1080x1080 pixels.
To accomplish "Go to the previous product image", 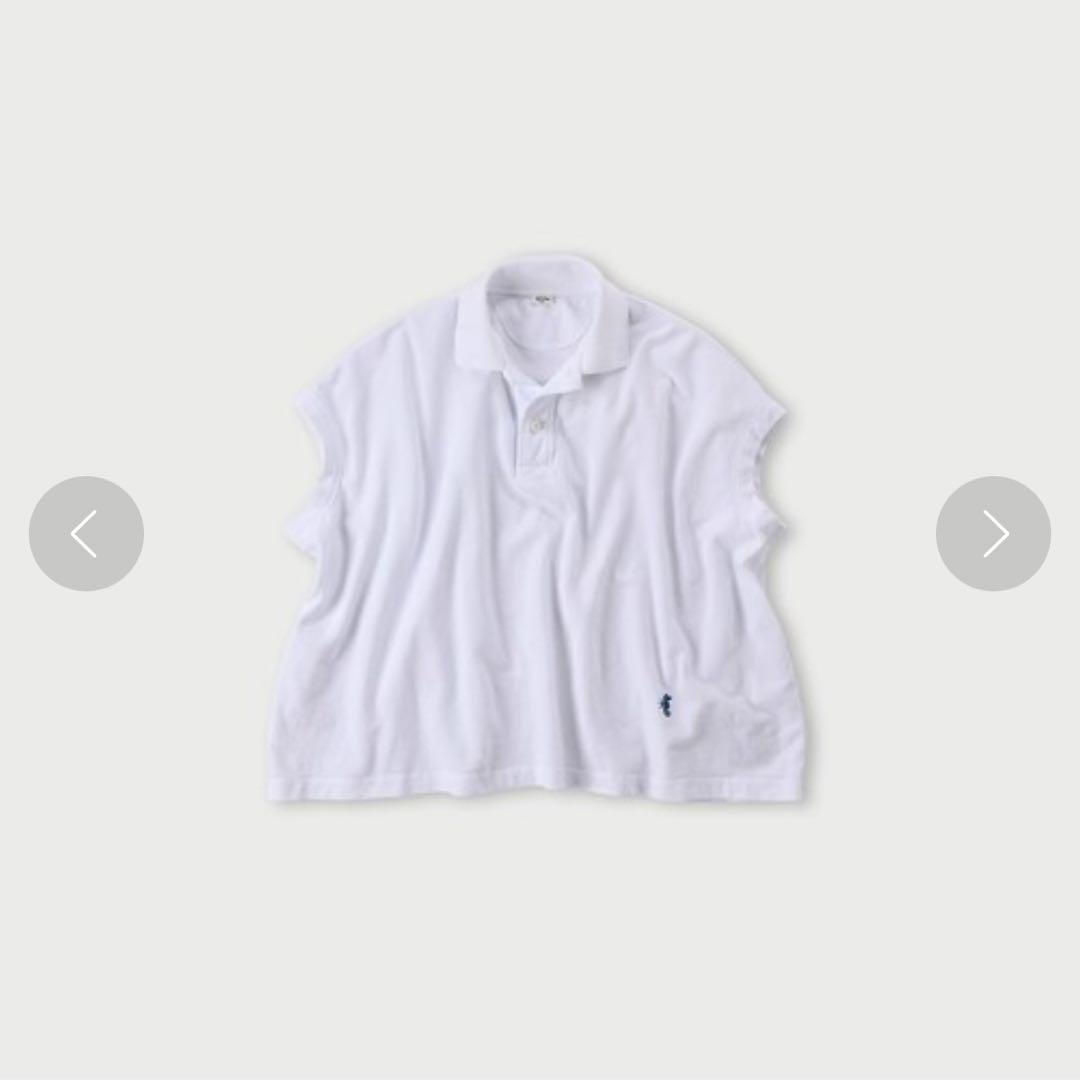I will point(86,533).
